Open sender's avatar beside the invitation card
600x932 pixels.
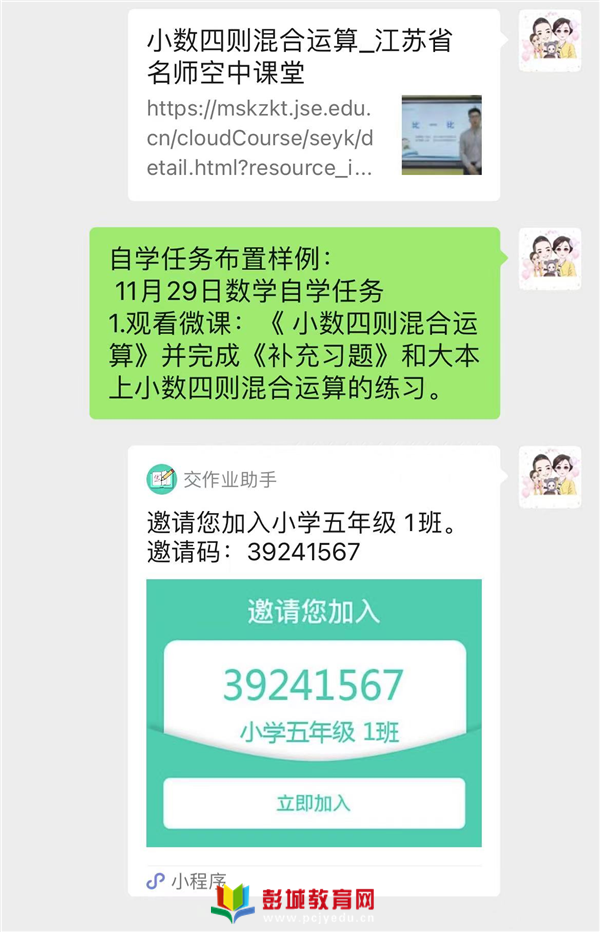pyautogui.click(x=549, y=477)
